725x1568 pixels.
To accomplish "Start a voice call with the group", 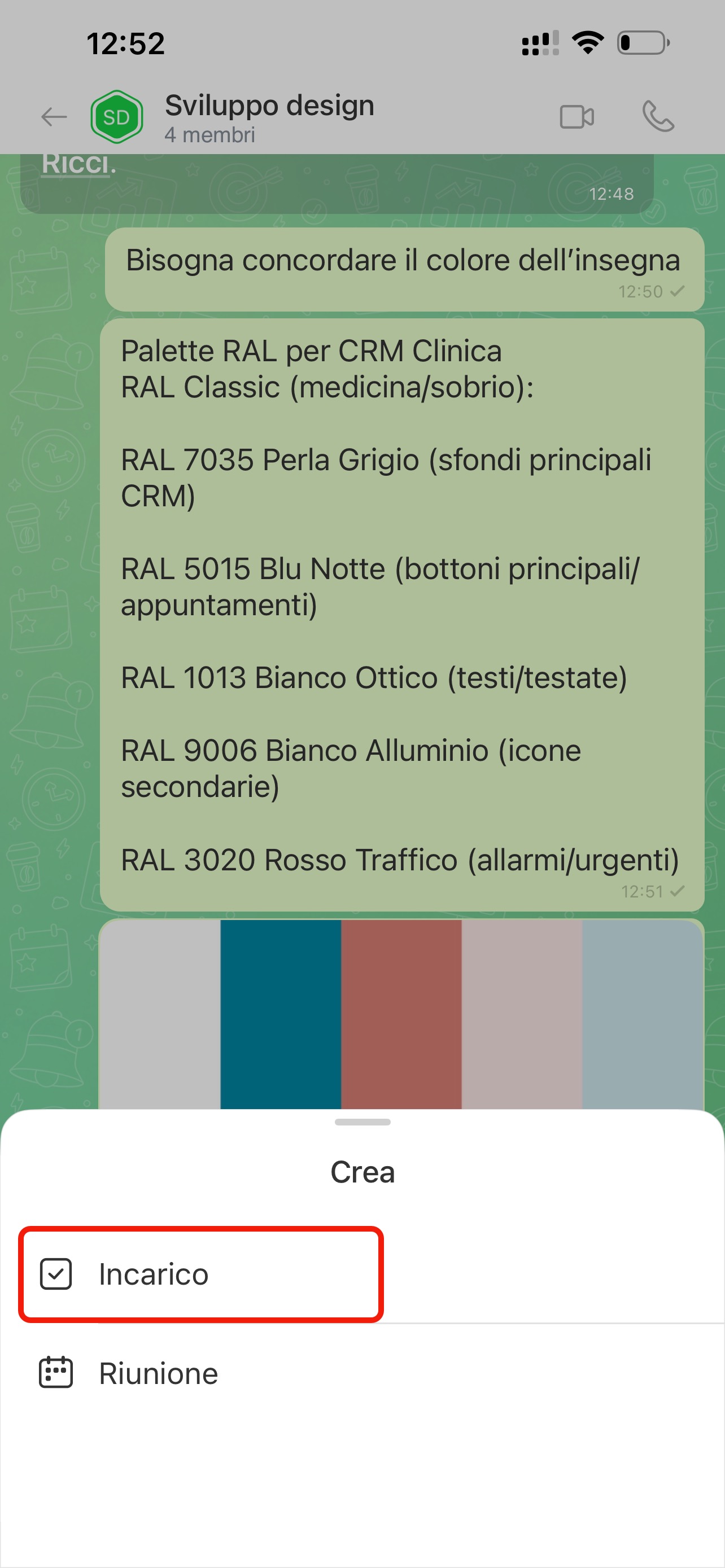I will pyautogui.click(x=658, y=117).
